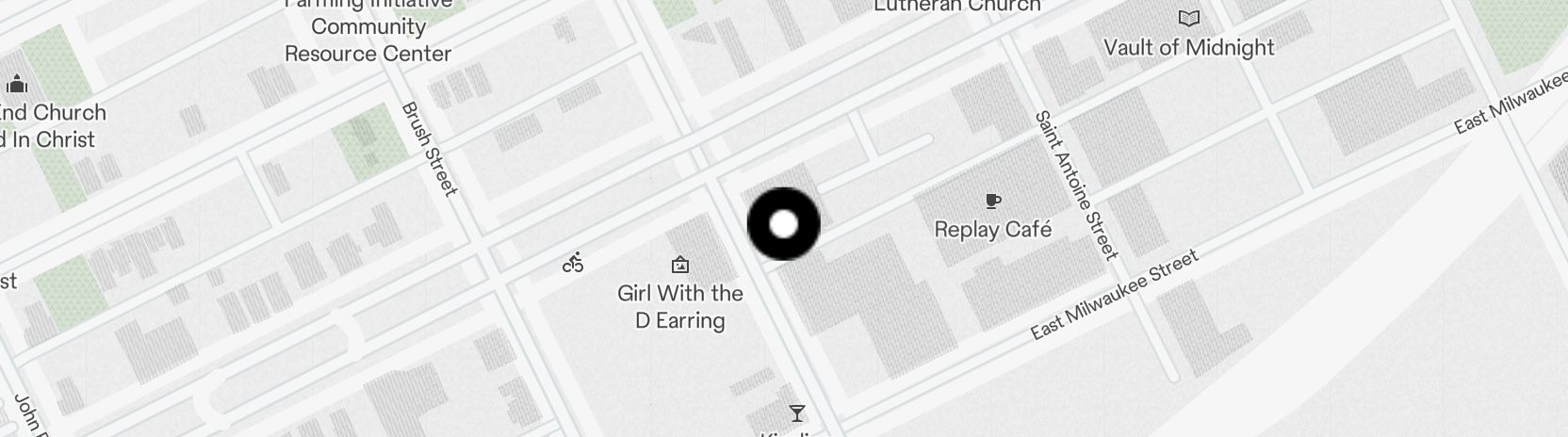Screen dimensions: 1568x437
Task: Tap the bicycle station icon on map
Action: pos(573,263)
